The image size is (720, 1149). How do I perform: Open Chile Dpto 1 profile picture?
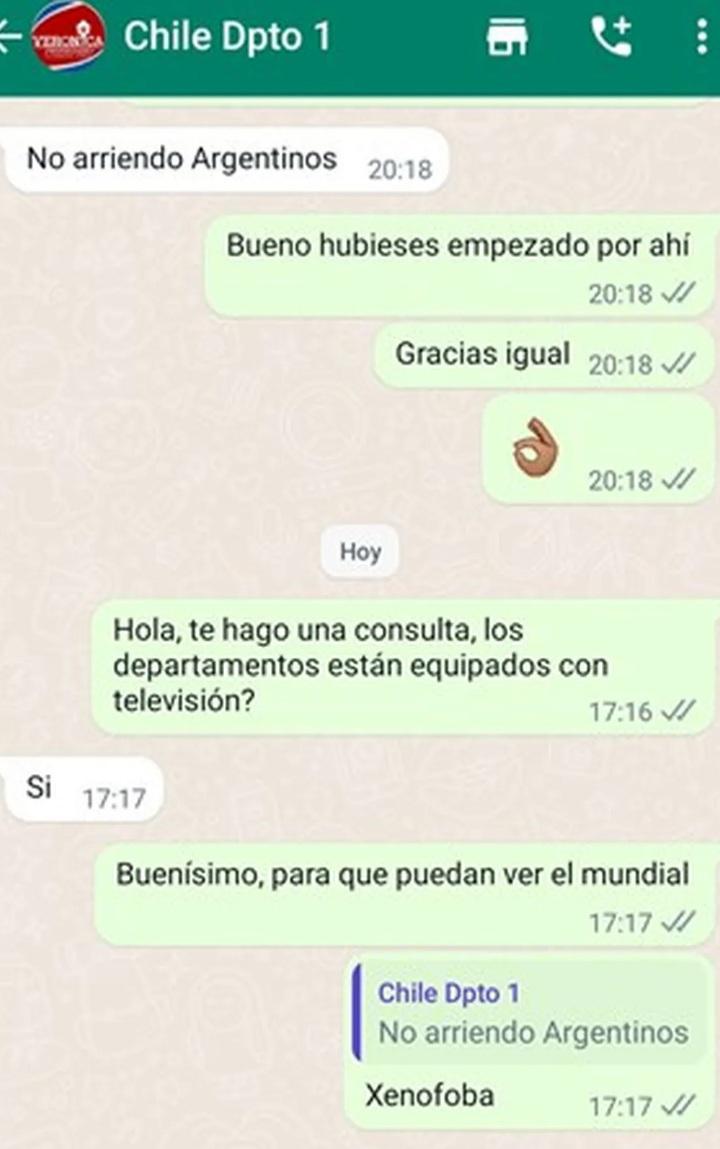67,37
